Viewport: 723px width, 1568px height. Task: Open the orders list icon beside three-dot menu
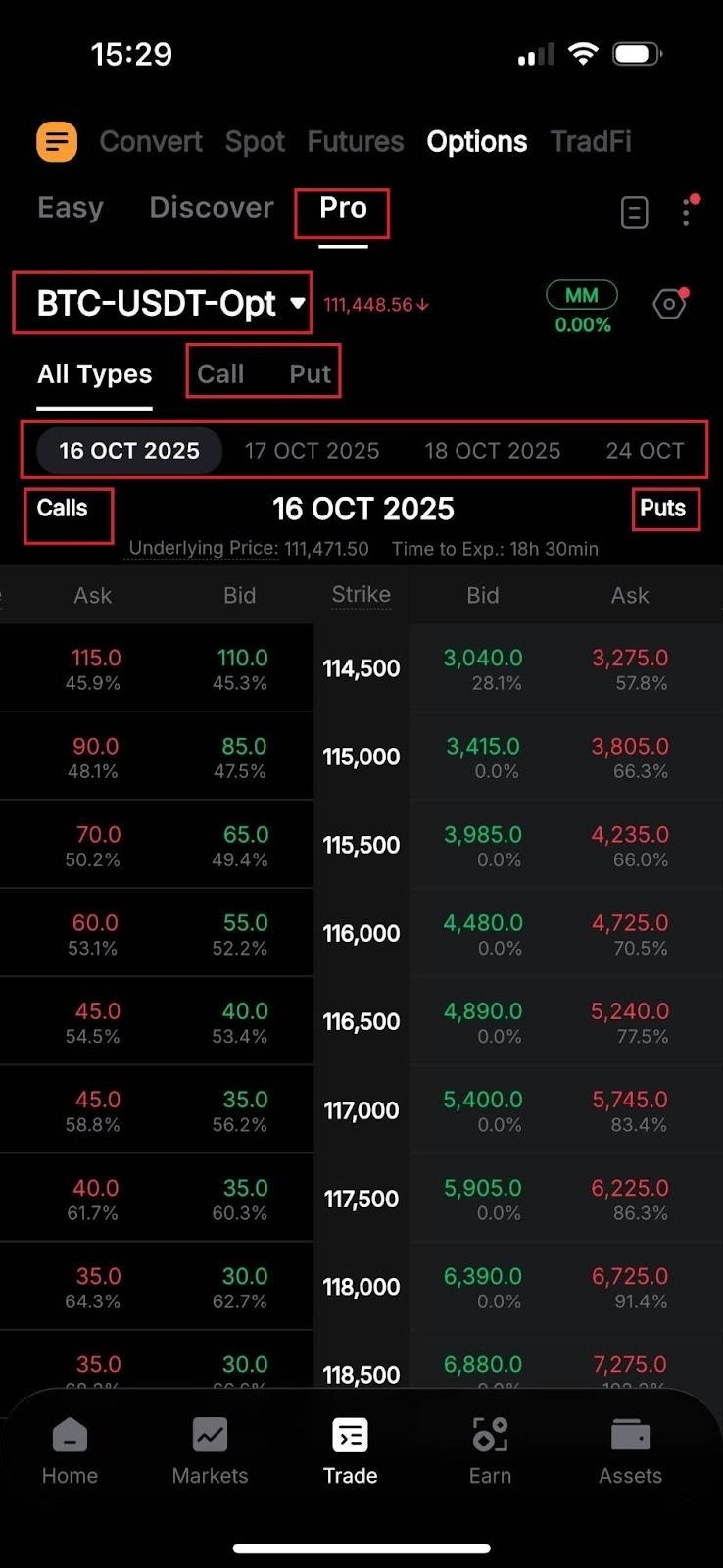pyautogui.click(x=634, y=212)
